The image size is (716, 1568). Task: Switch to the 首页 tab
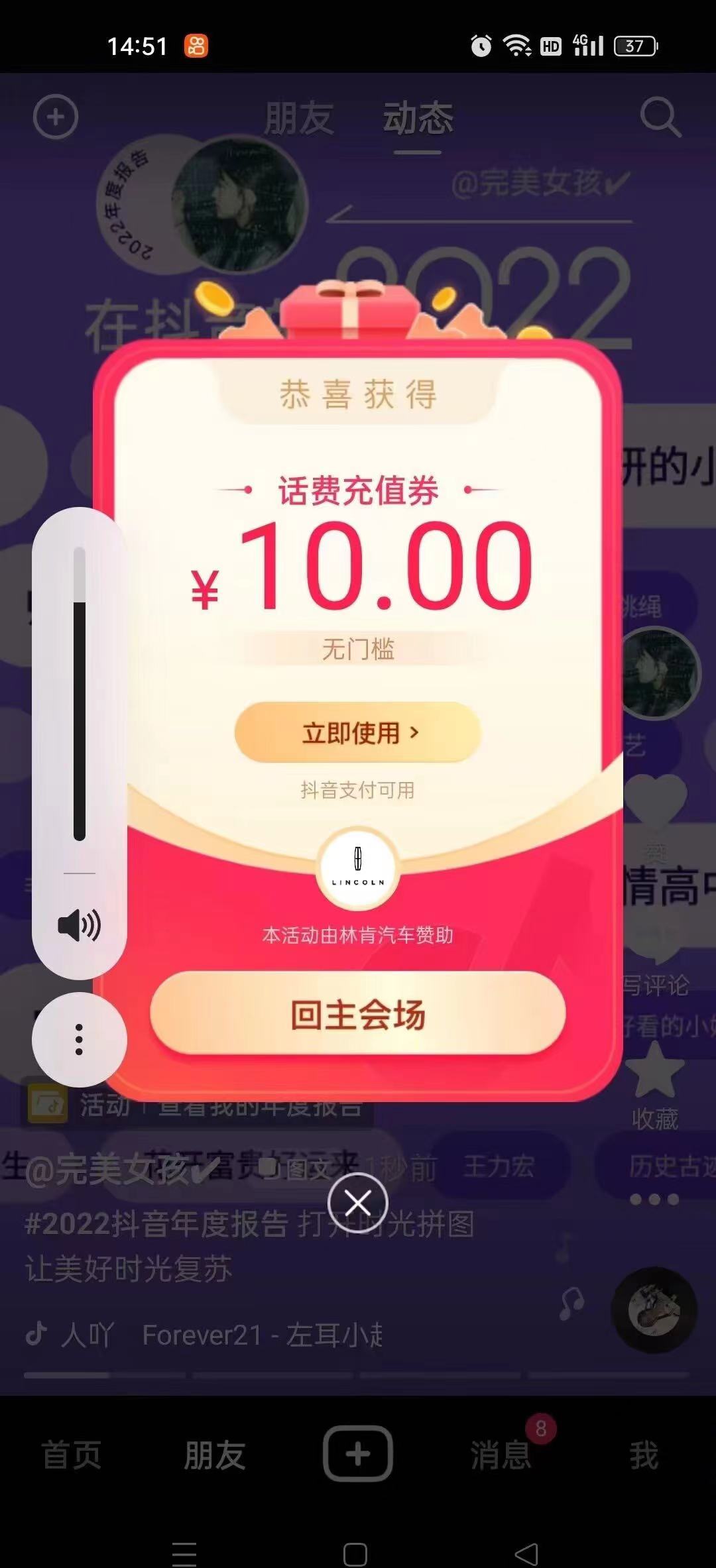pyautogui.click(x=72, y=1455)
